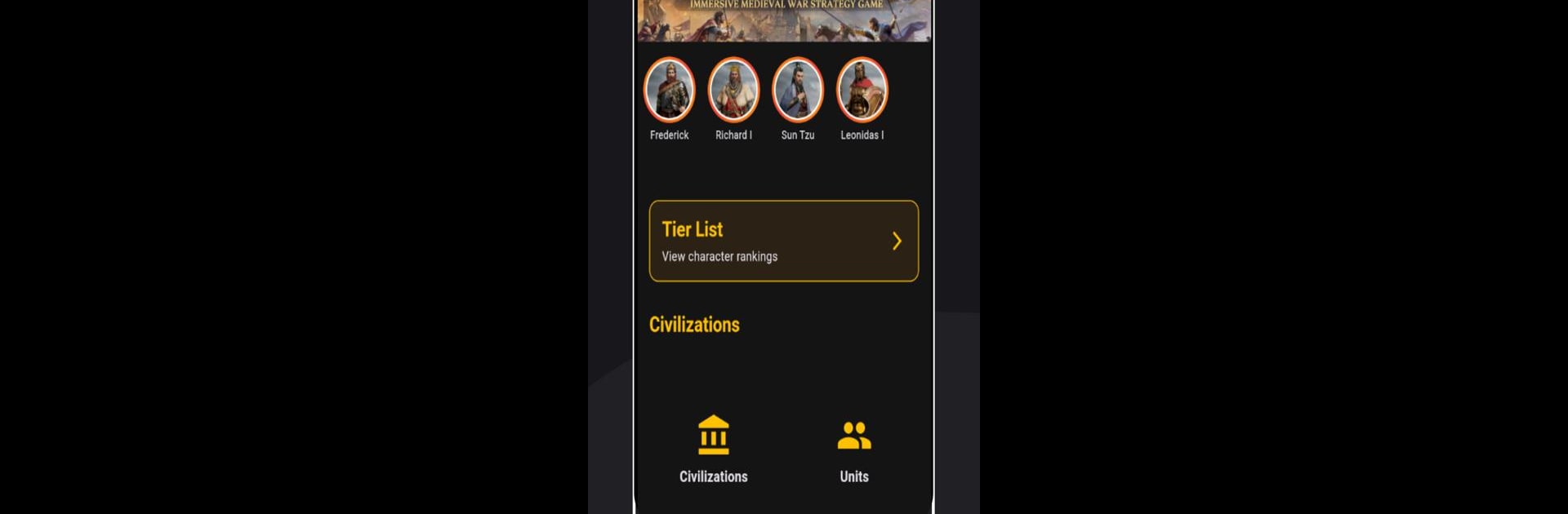
Task: Open Leonidas I's character details
Action: pyautogui.click(x=862, y=91)
